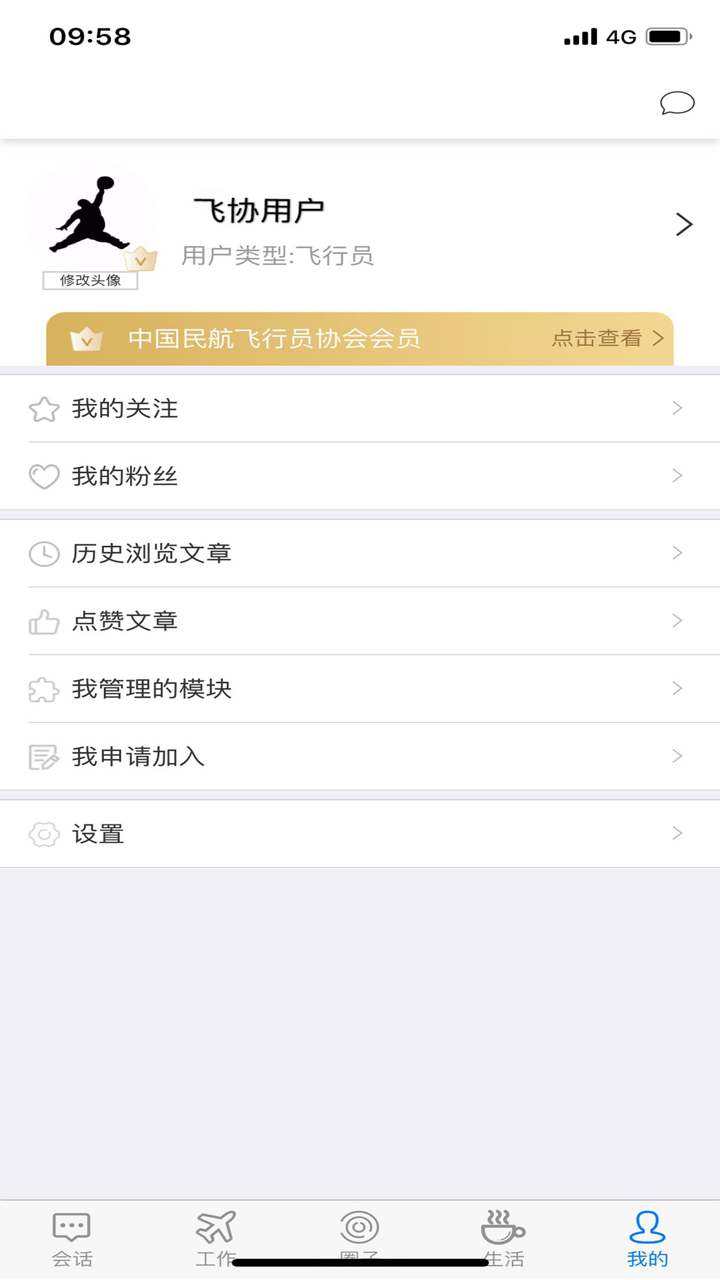This screenshot has height=1280, width=720.
Task: Click the document icon beside 我申请加入
Action: [44, 757]
